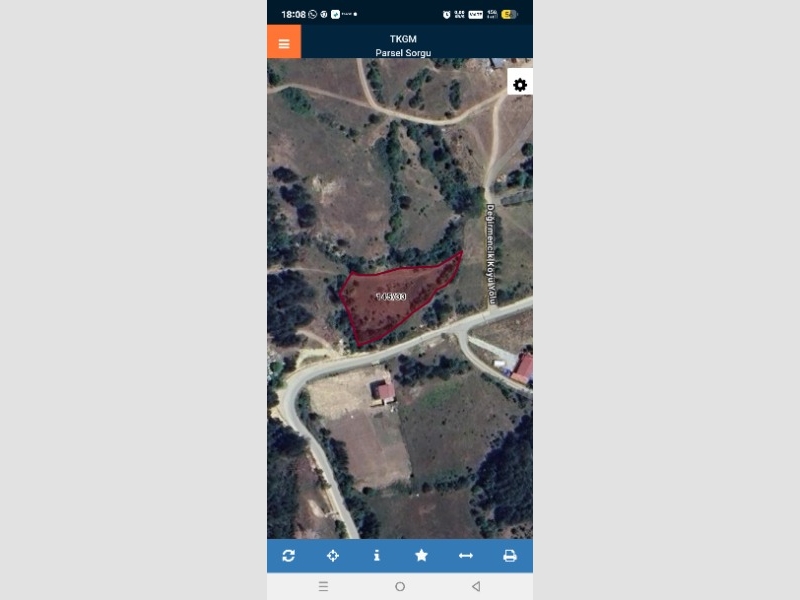Locate my position with crosshair icon

pos(333,556)
